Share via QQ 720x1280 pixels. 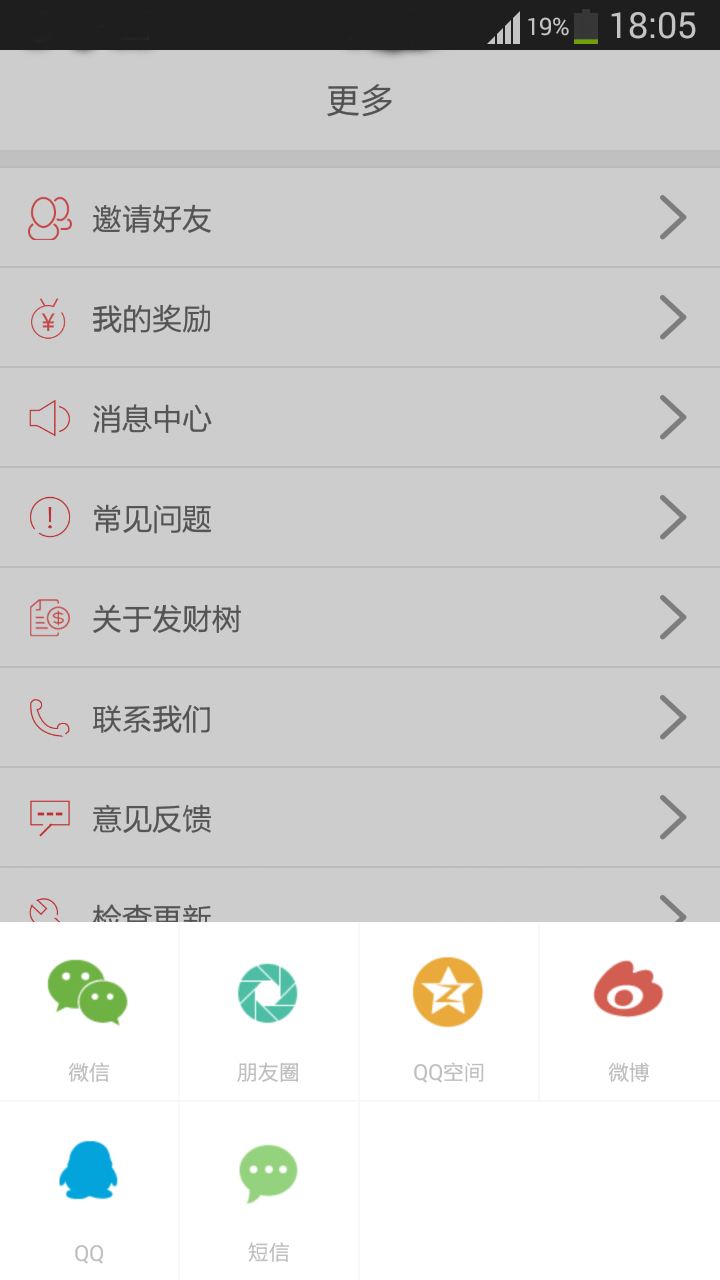click(x=89, y=1190)
